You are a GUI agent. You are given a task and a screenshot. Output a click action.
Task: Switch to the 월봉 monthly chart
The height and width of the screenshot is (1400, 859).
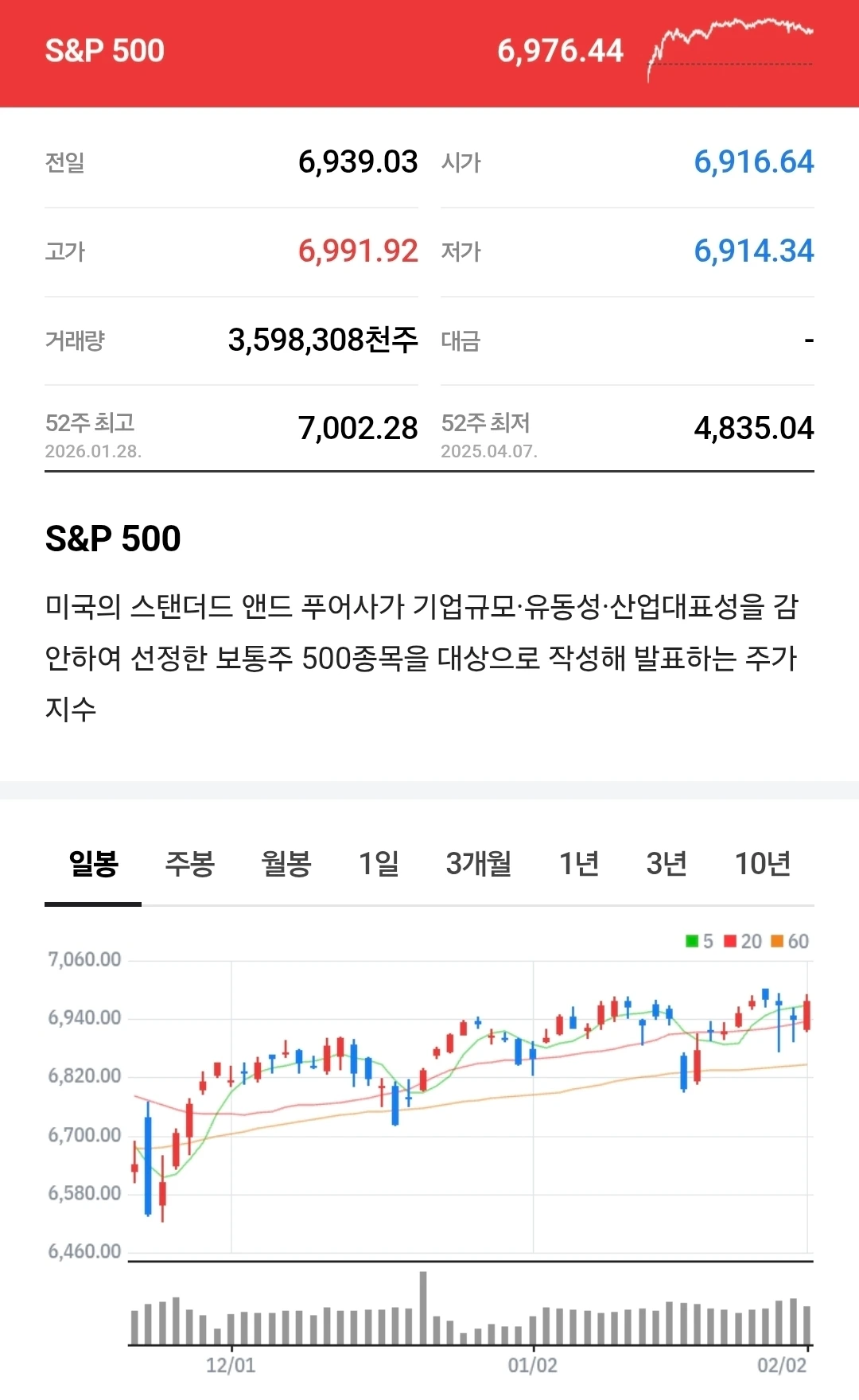click(x=286, y=864)
